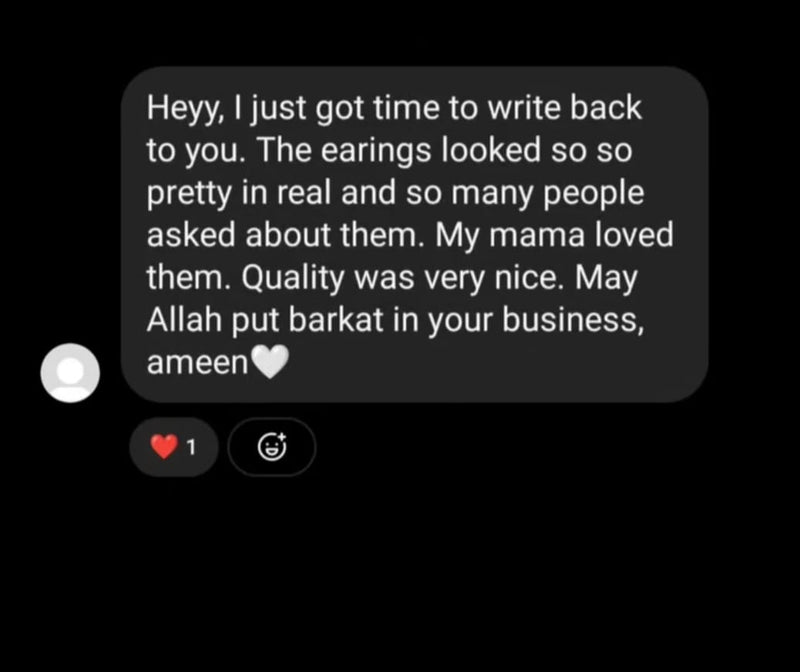Open the sender's profile picture
This screenshot has height=672, width=800.
(70, 372)
